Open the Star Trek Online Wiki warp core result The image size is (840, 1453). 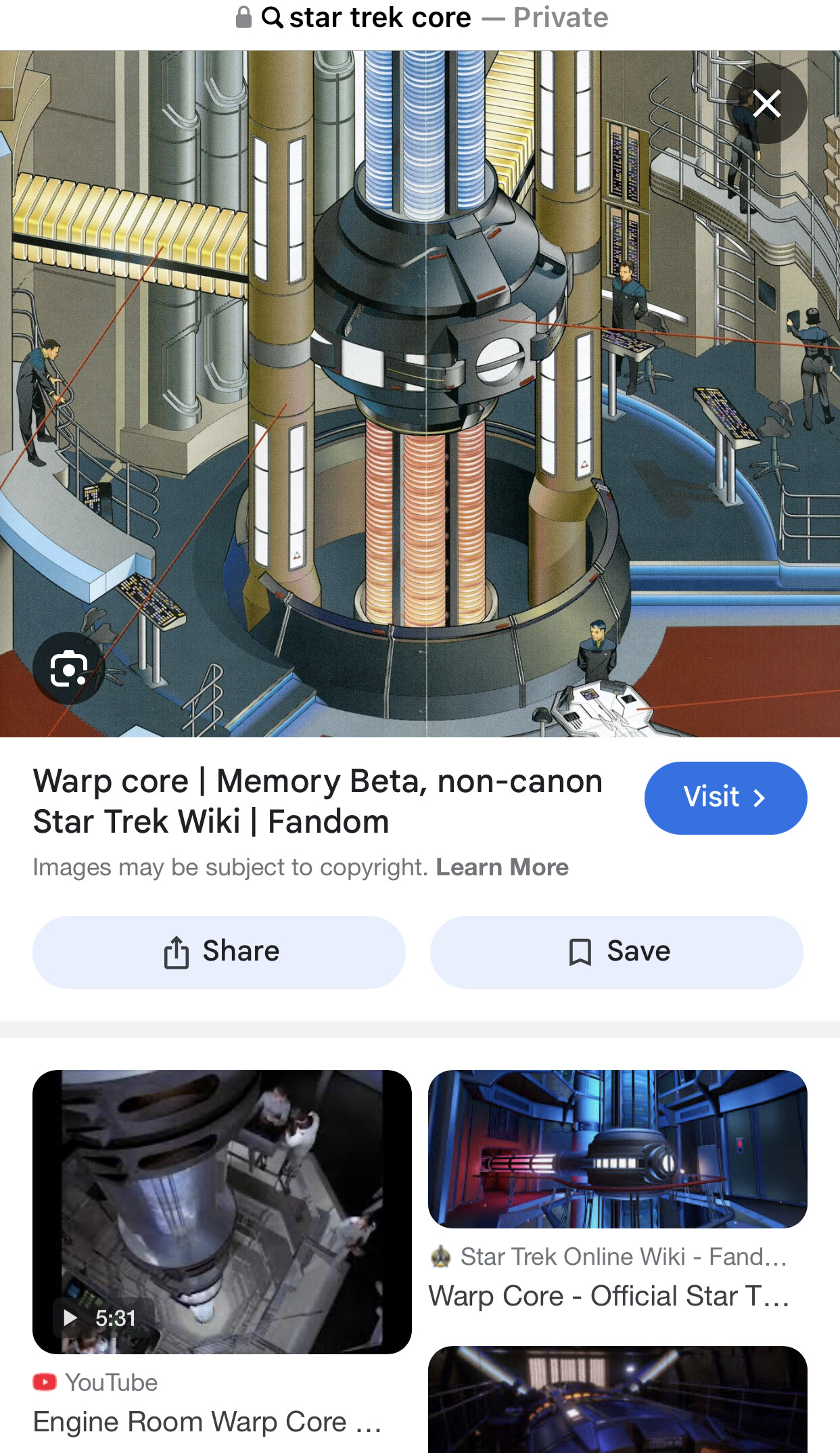617,1149
